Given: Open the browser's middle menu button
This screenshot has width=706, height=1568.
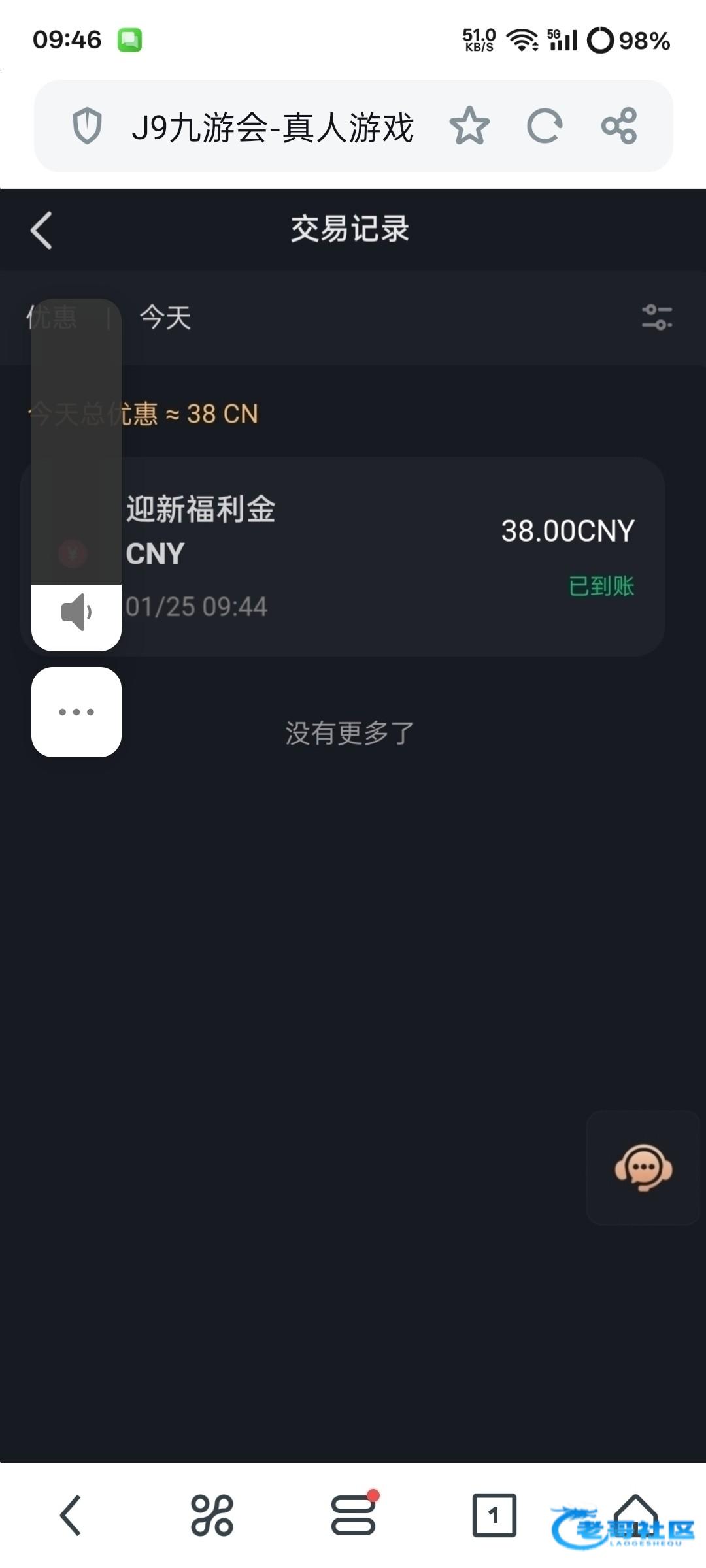Looking at the screenshot, I should coord(353,1515).
